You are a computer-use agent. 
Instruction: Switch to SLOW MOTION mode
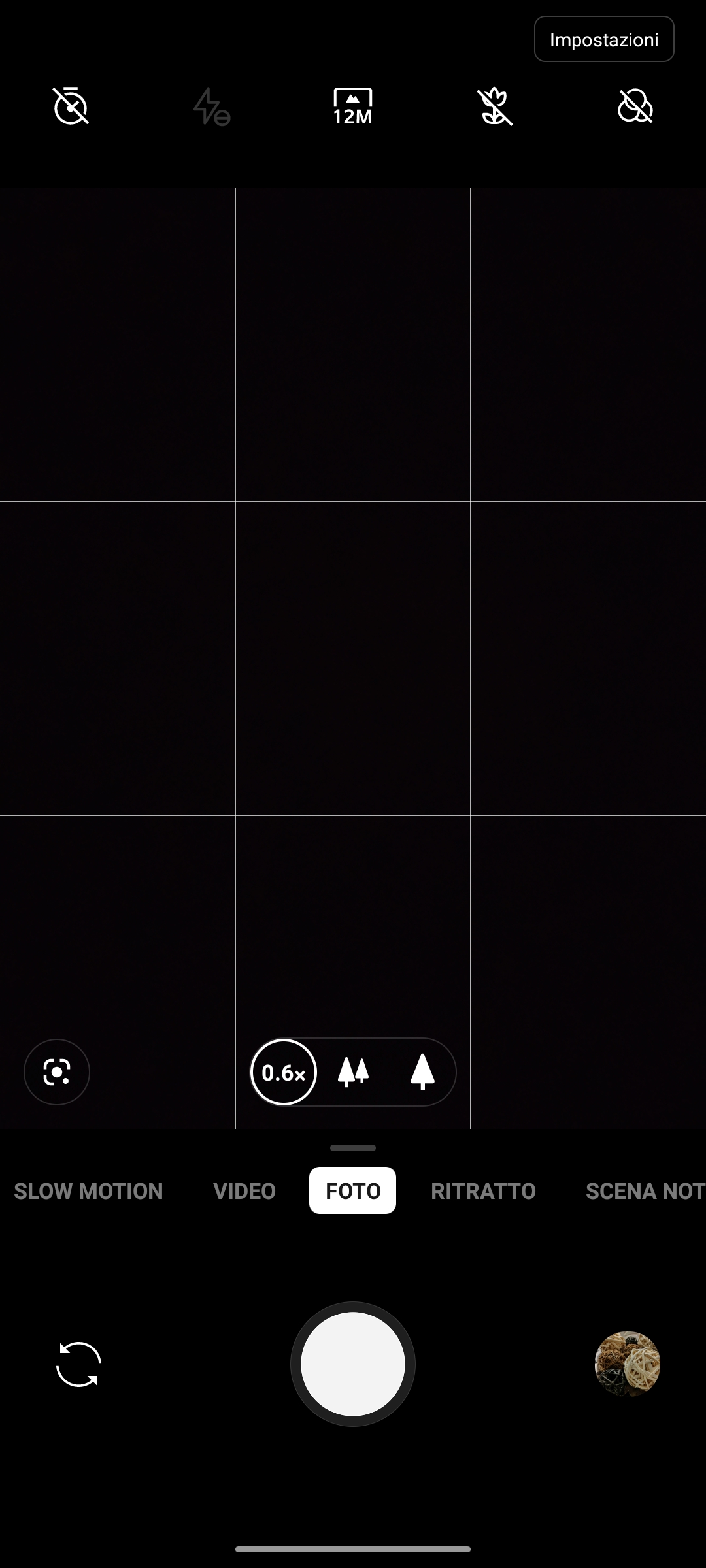click(88, 1191)
